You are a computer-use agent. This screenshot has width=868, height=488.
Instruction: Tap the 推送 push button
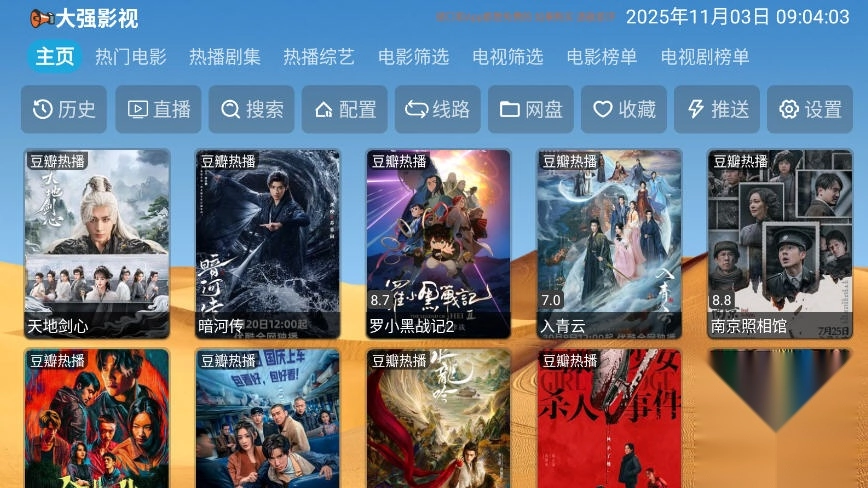pos(717,110)
